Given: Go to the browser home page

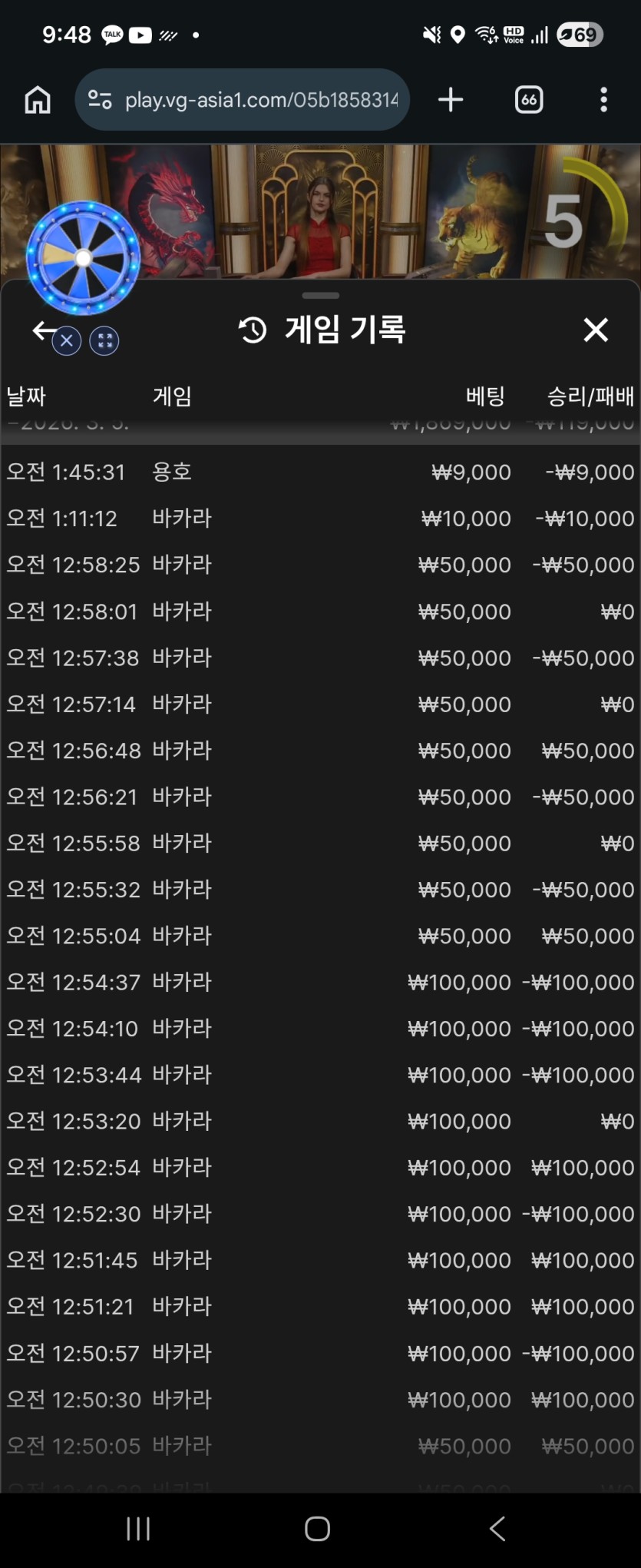Looking at the screenshot, I should point(38,100).
